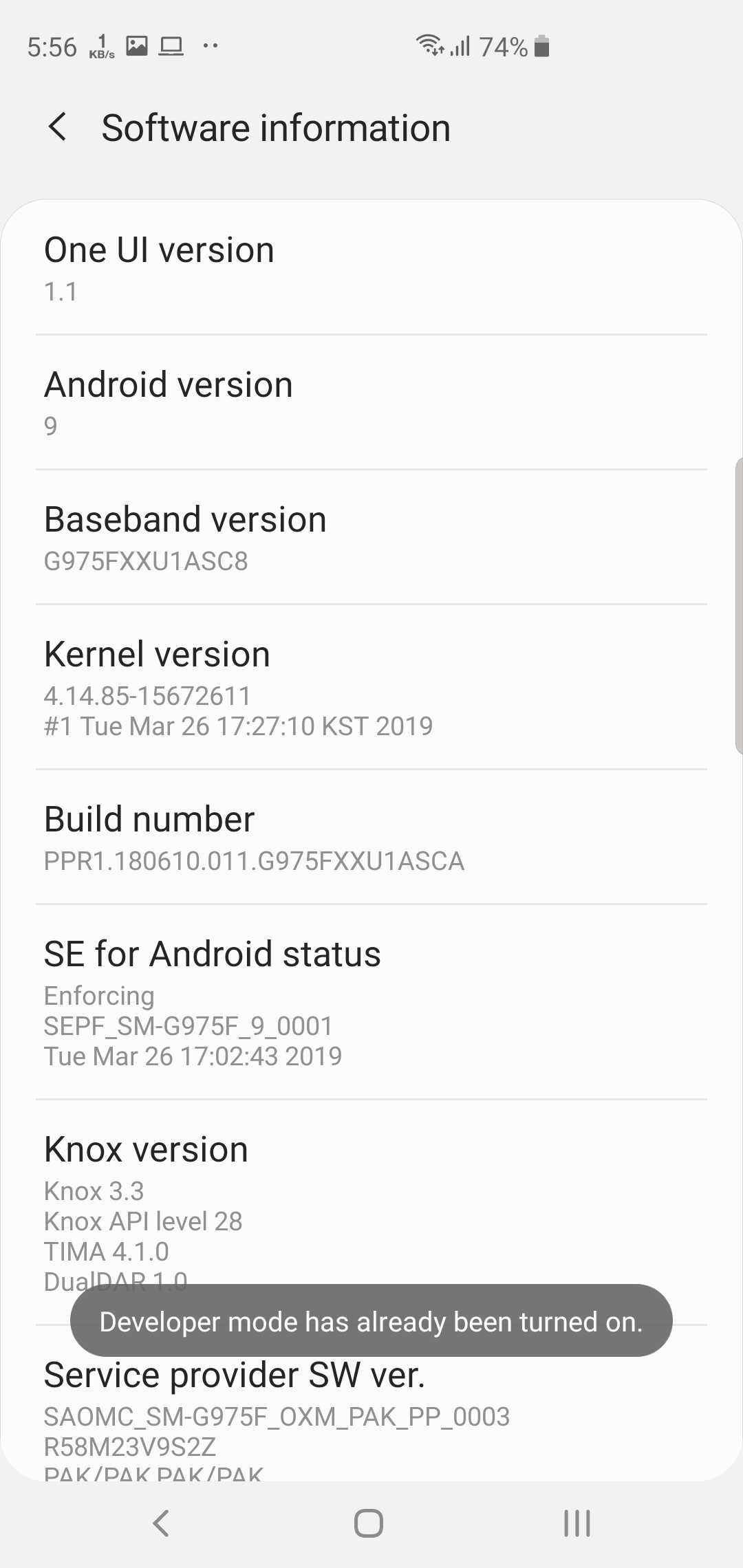The height and width of the screenshot is (1568, 743).
Task: Open recent apps from navigation bar
Action: (x=577, y=1523)
